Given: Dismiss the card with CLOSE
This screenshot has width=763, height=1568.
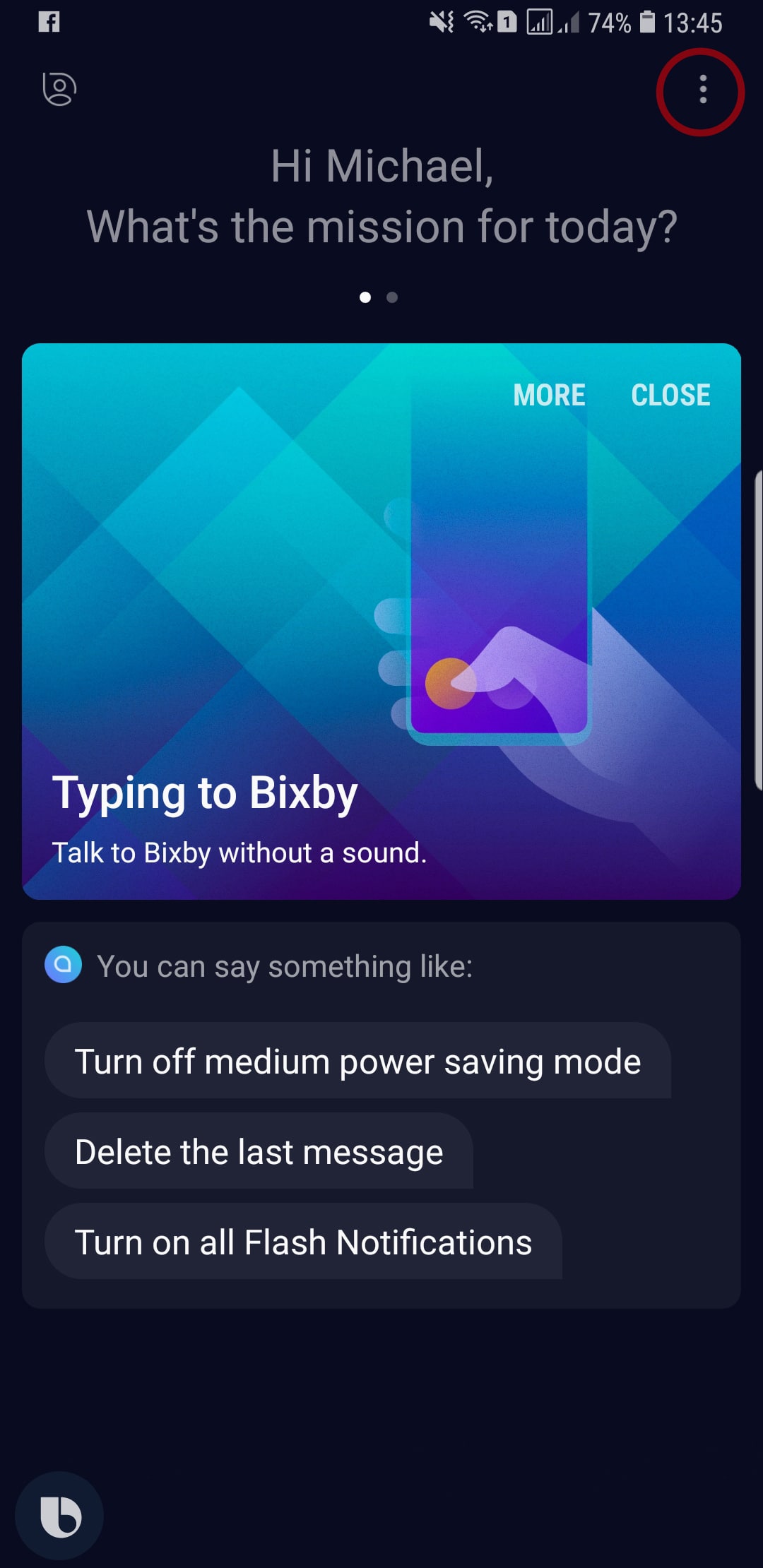Looking at the screenshot, I should (x=670, y=395).
